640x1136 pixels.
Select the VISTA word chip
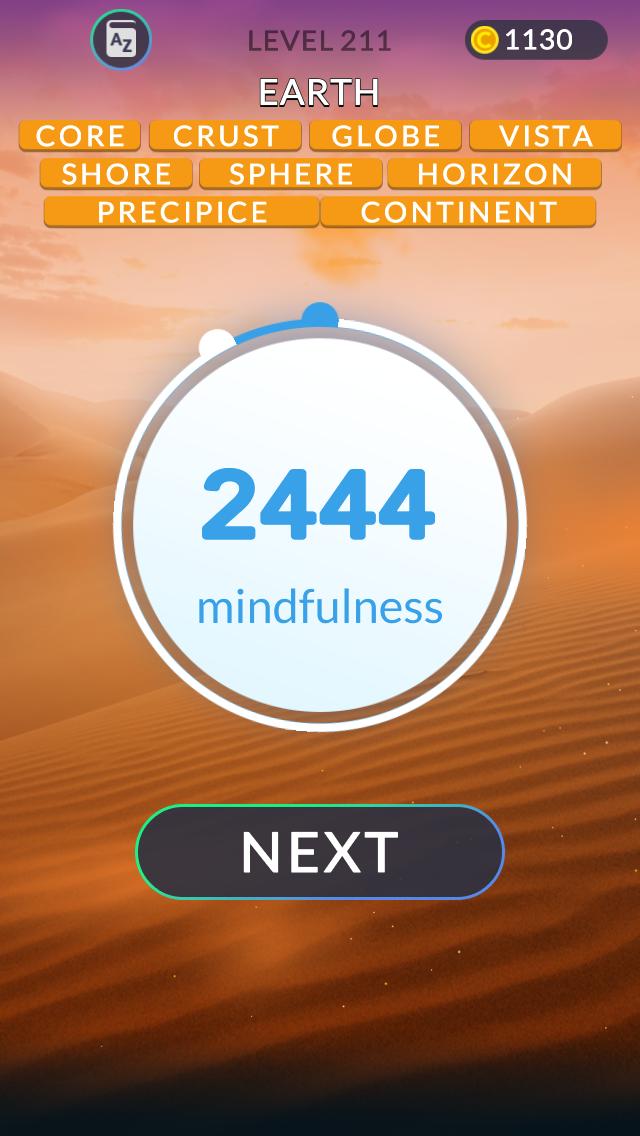(546, 135)
